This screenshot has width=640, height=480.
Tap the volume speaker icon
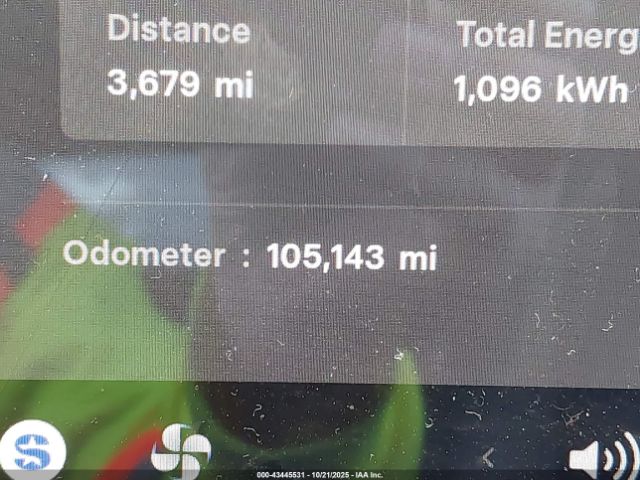pyautogui.click(x=600, y=458)
